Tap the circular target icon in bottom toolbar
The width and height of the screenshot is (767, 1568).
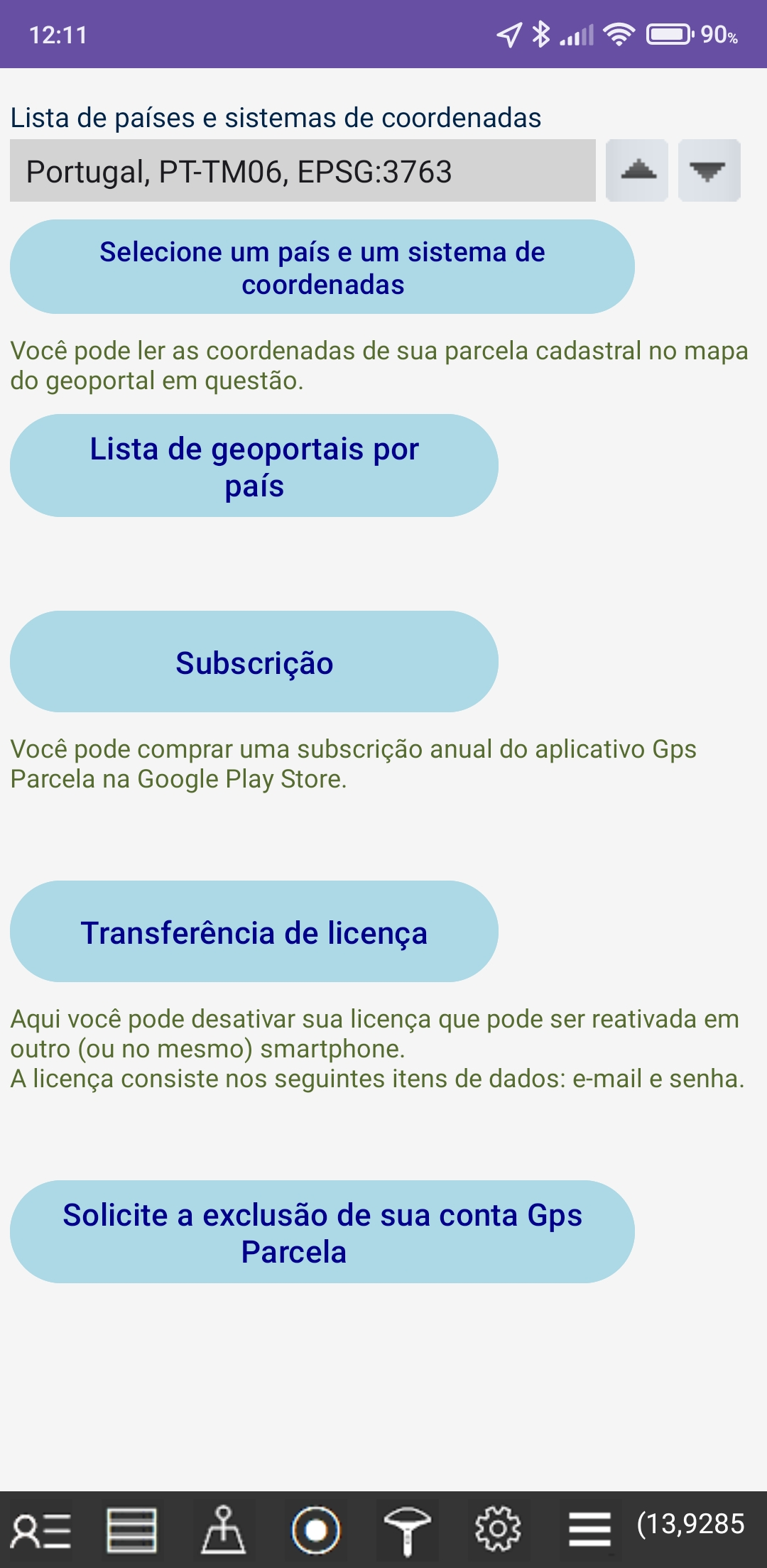(316, 1530)
